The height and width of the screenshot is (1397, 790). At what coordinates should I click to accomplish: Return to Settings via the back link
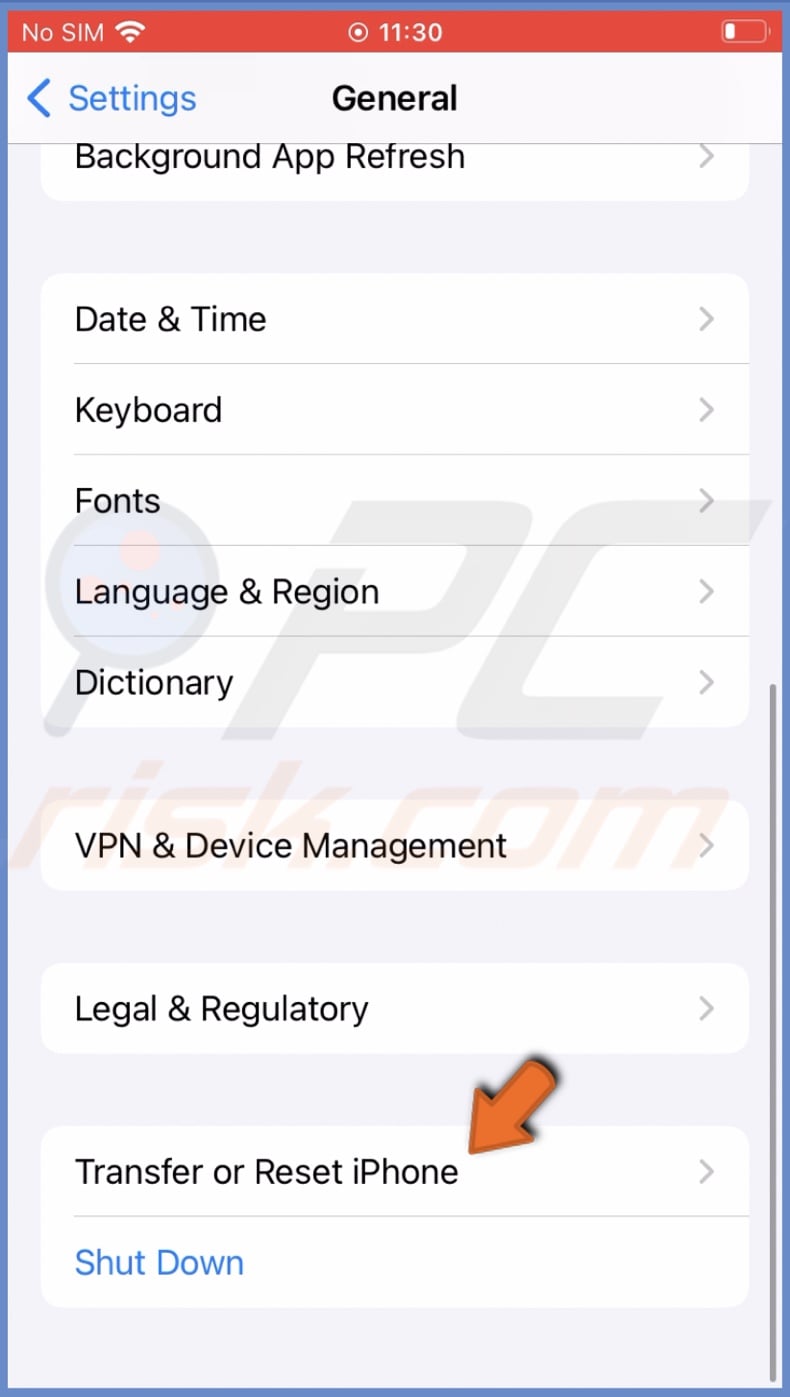132,98
